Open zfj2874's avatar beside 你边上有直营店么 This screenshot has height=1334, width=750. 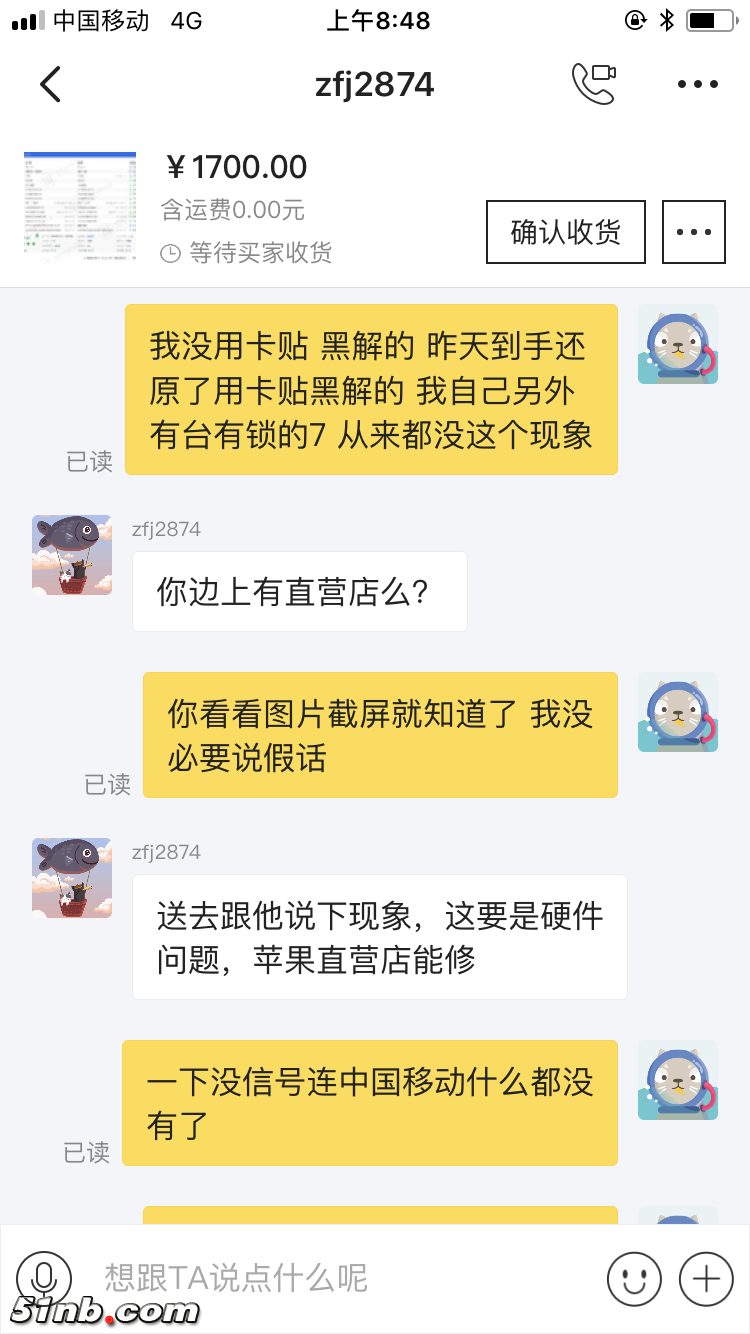point(72,555)
